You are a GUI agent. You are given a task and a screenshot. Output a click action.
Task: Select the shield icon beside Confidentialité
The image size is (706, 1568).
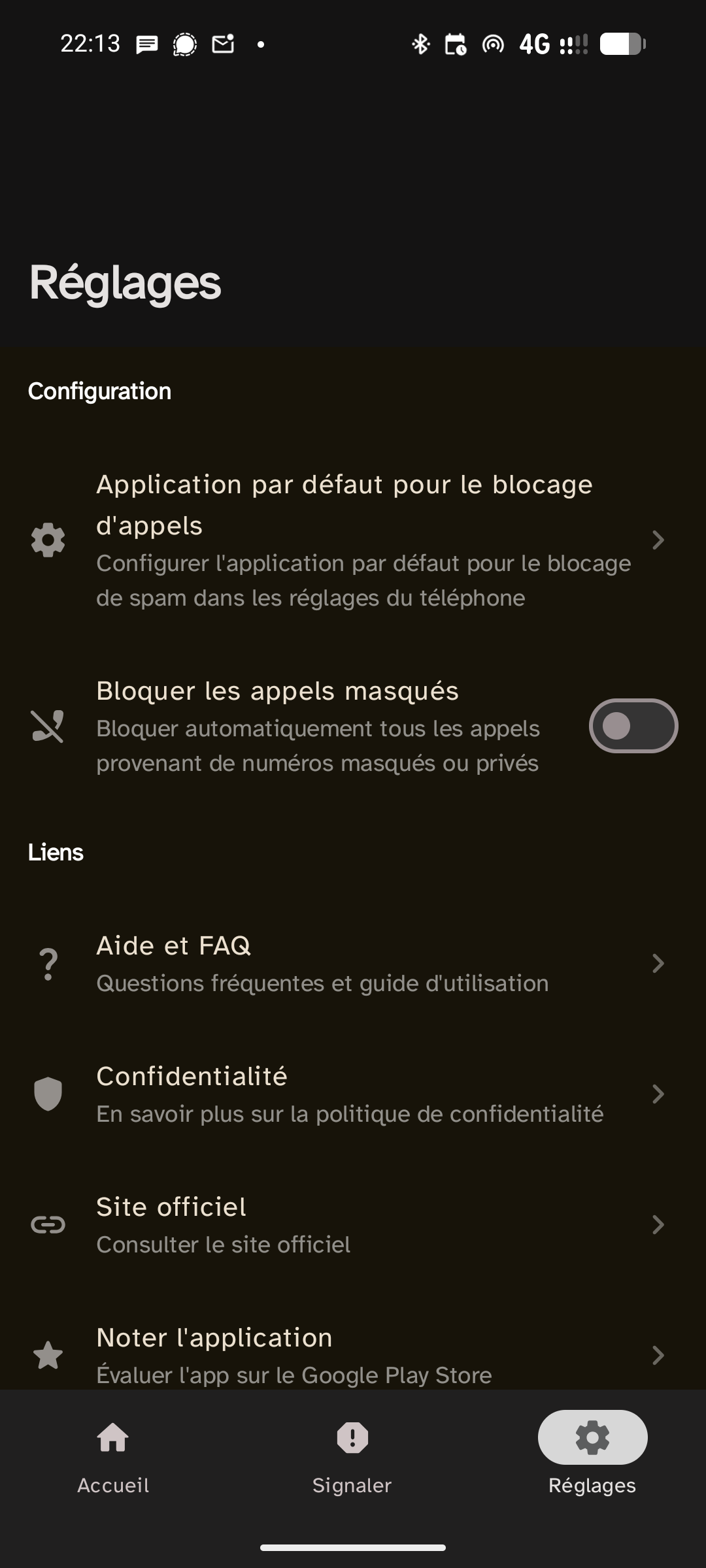[48, 1094]
